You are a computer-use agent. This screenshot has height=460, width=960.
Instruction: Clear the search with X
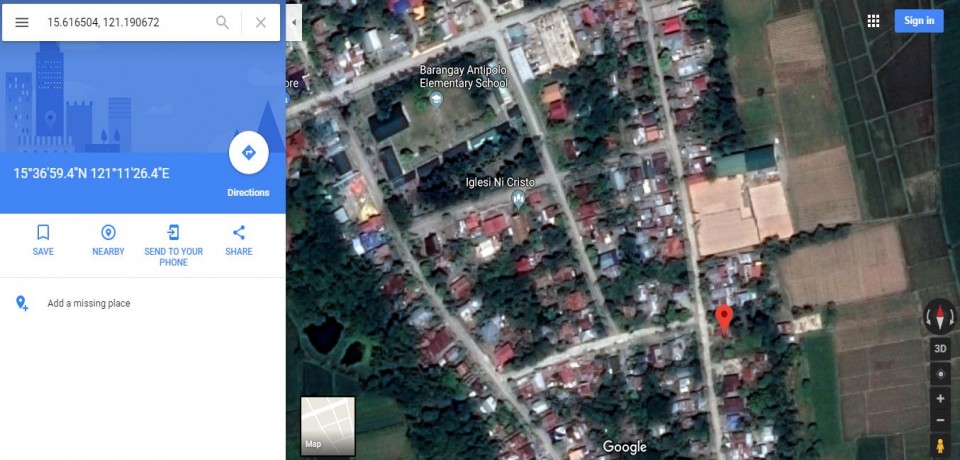(261, 22)
